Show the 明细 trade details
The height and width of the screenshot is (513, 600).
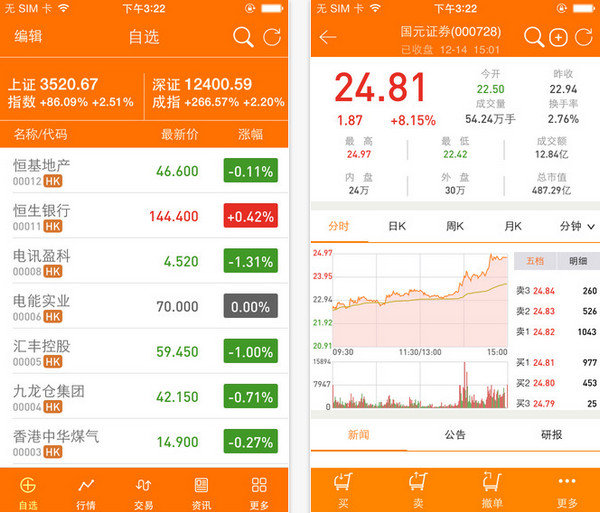[x=578, y=261]
